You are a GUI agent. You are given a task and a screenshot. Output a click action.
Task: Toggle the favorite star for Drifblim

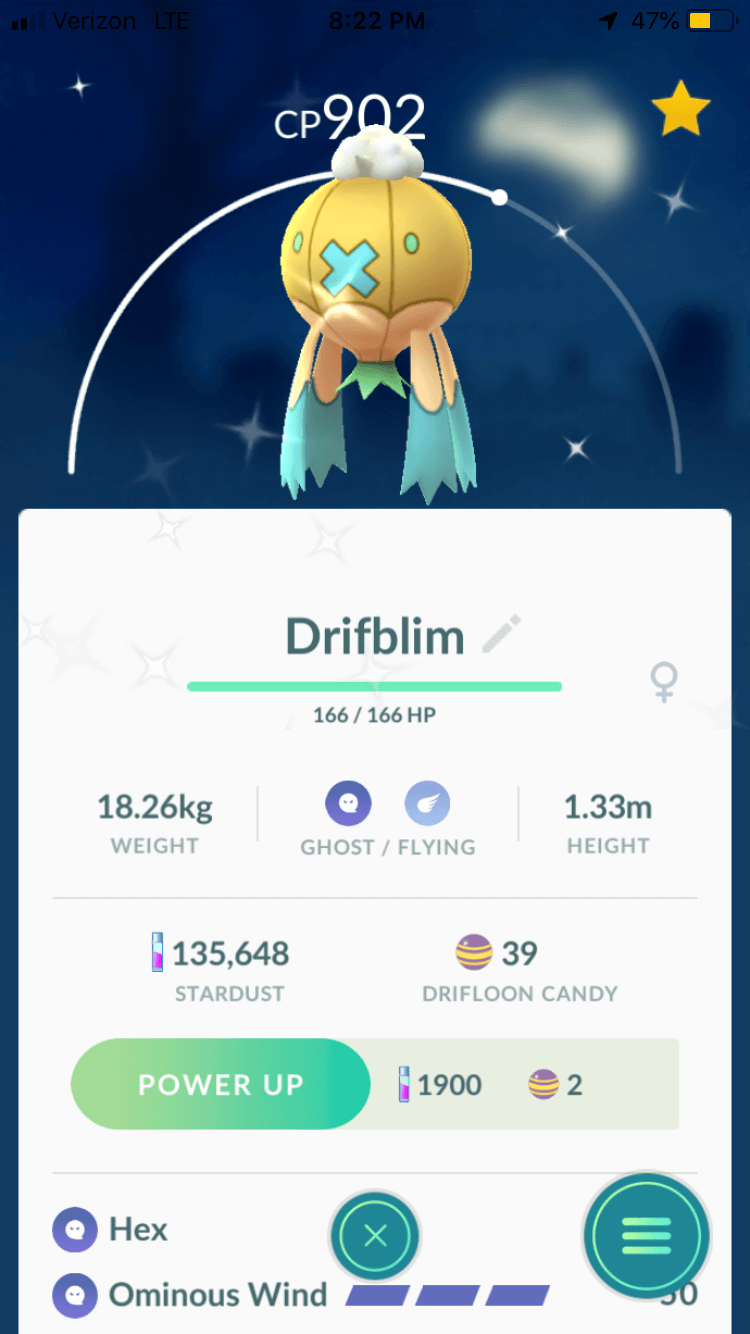pos(681,110)
